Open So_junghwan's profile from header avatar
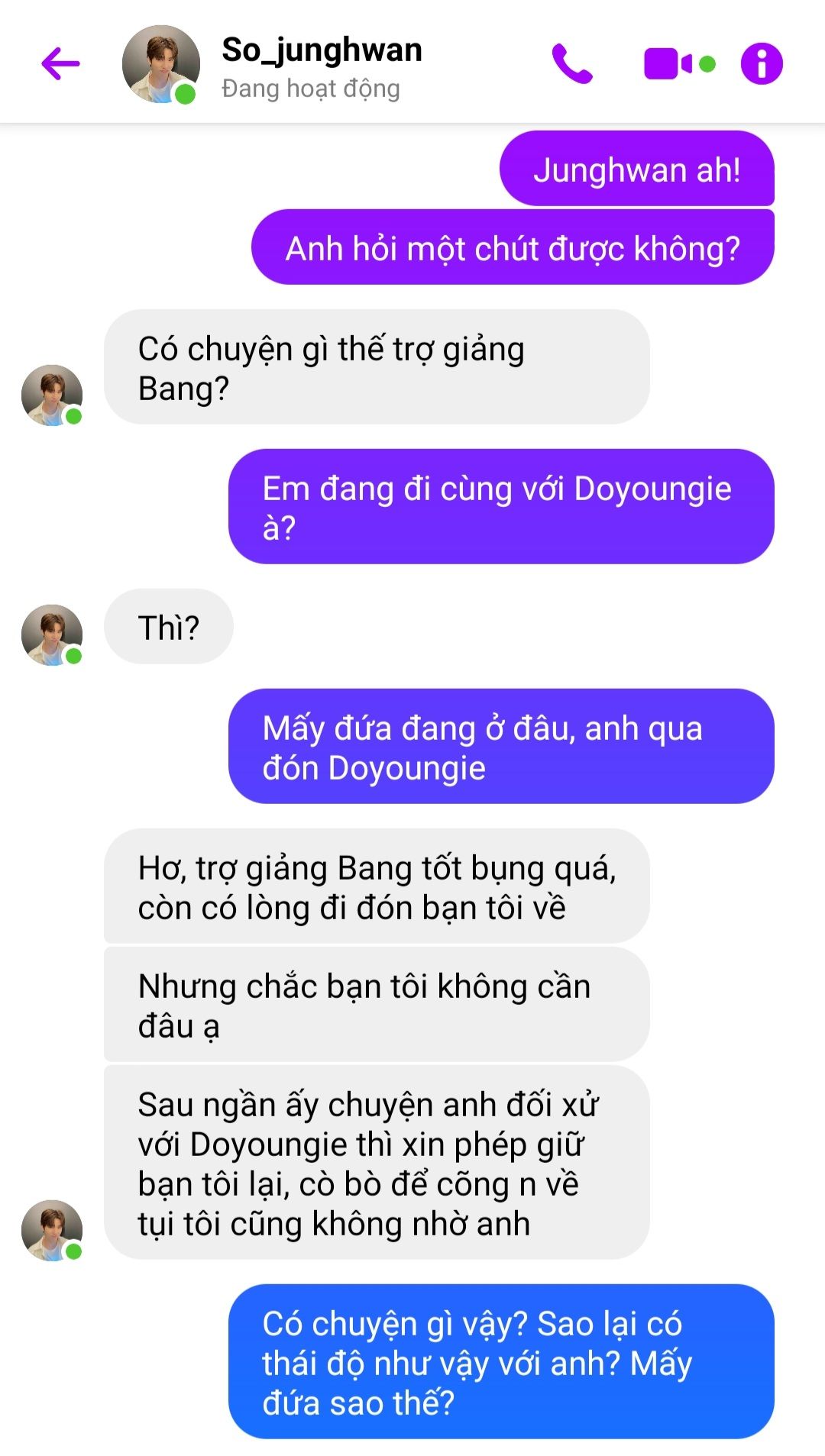Viewport: 825px width, 1456px height. click(160, 64)
